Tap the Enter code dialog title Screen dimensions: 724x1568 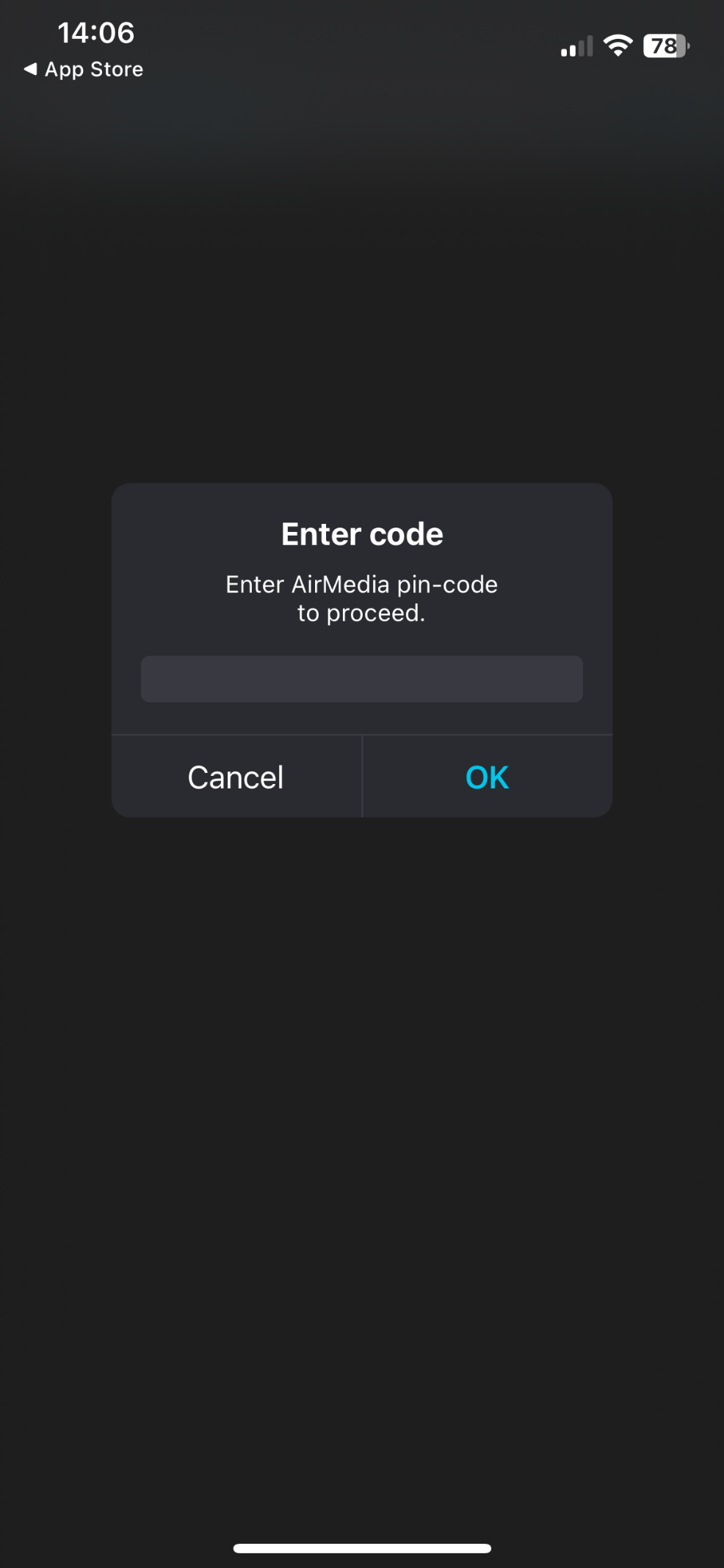[x=361, y=534]
